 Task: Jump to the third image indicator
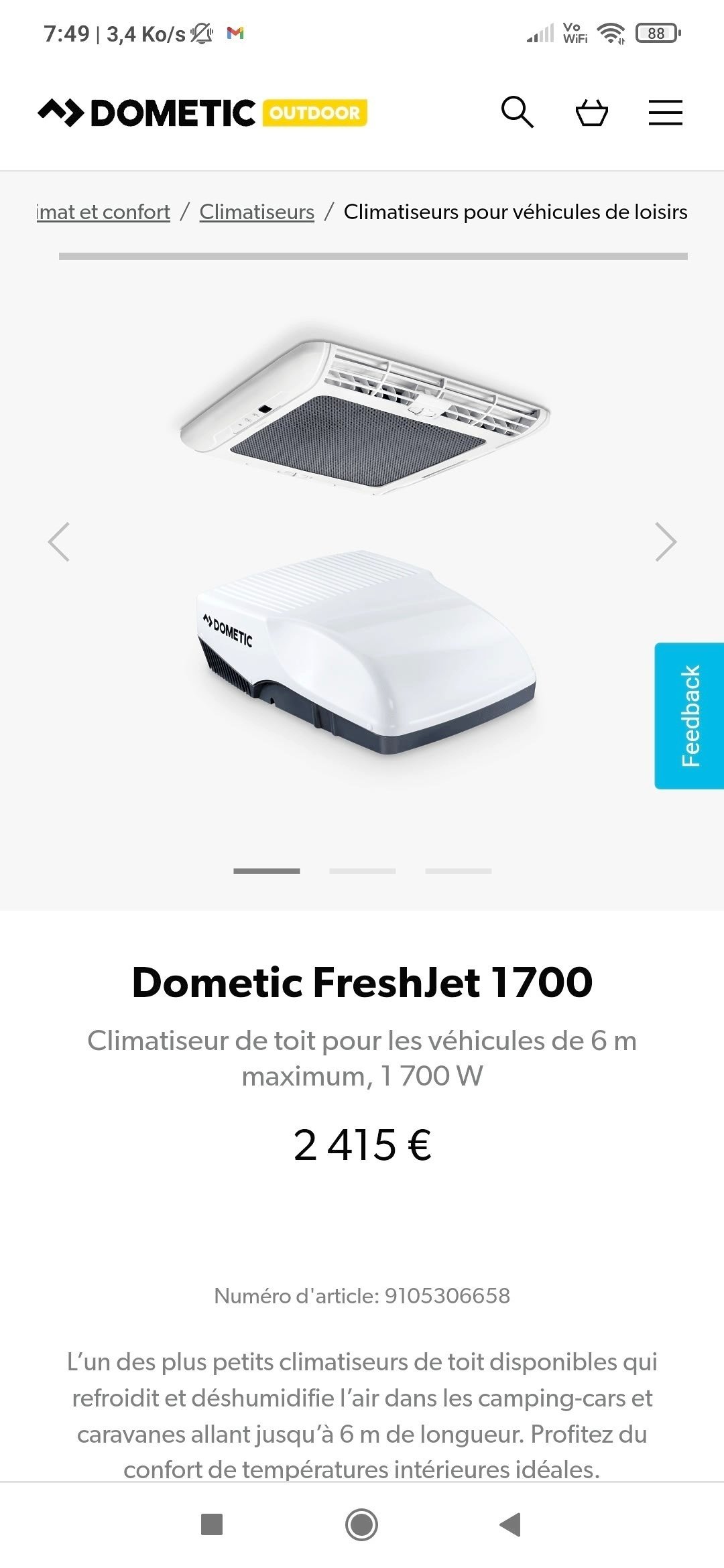tap(458, 871)
